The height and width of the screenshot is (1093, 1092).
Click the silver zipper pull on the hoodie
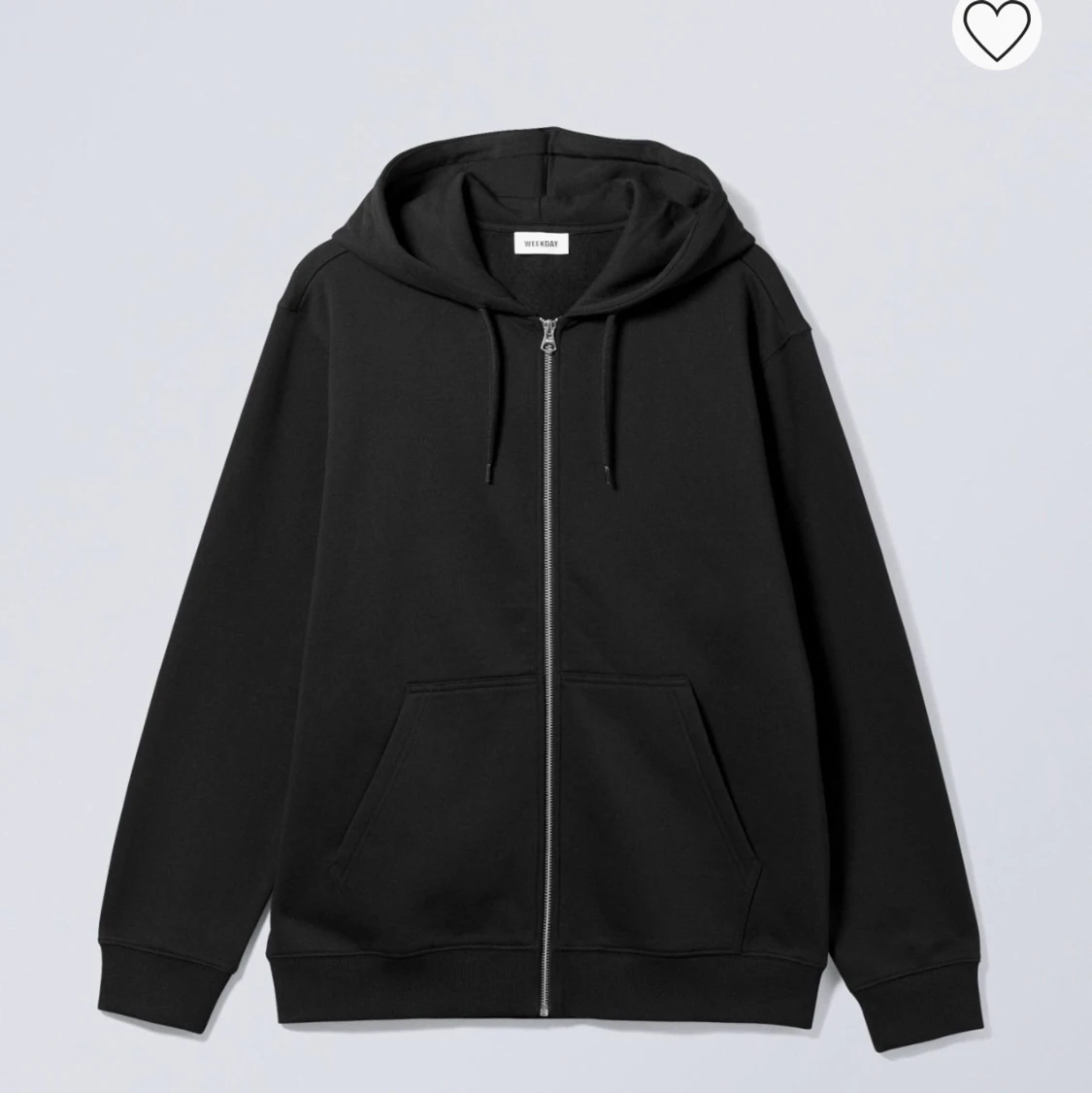[x=548, y=340]
